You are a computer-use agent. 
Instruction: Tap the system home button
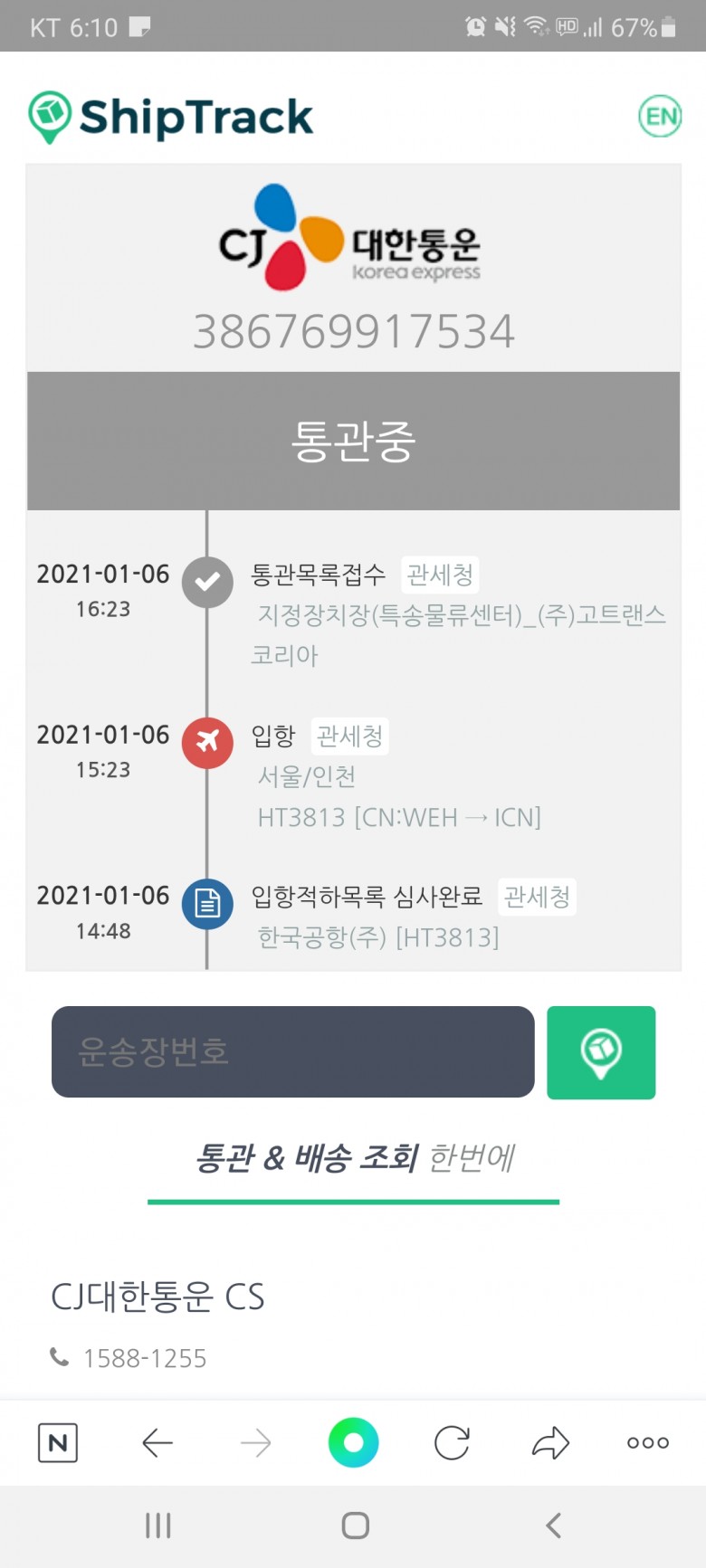click(x=355, y=1526)
